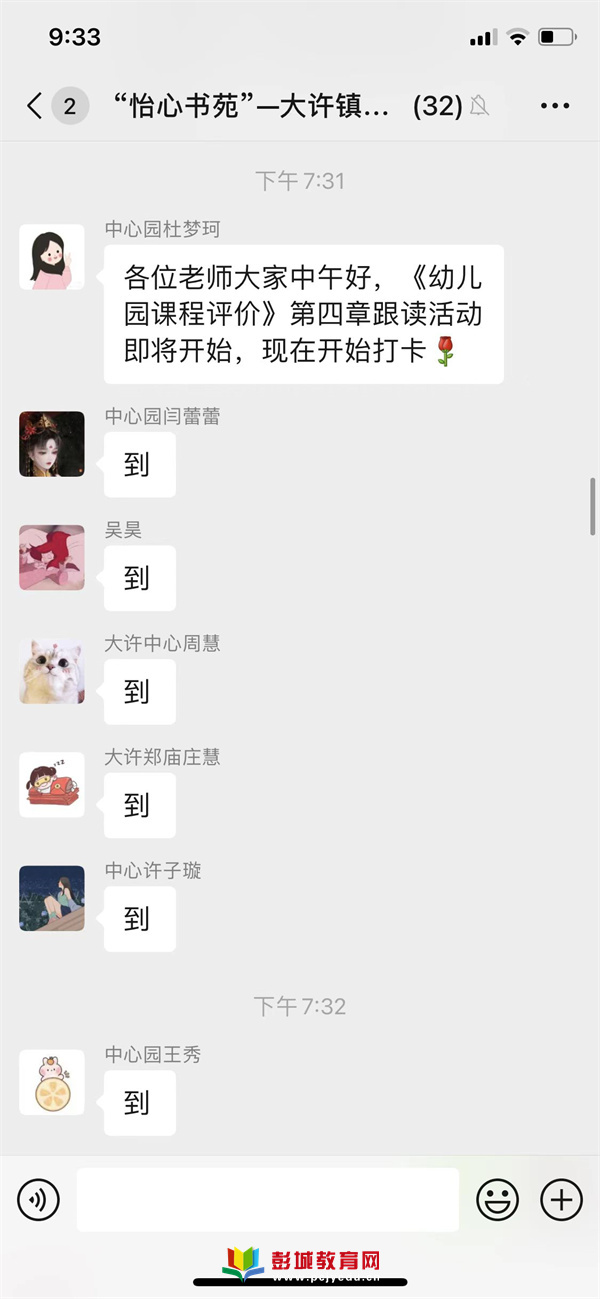Switch to voice message input
The image size is (600, 1299).
point(39,1199)
